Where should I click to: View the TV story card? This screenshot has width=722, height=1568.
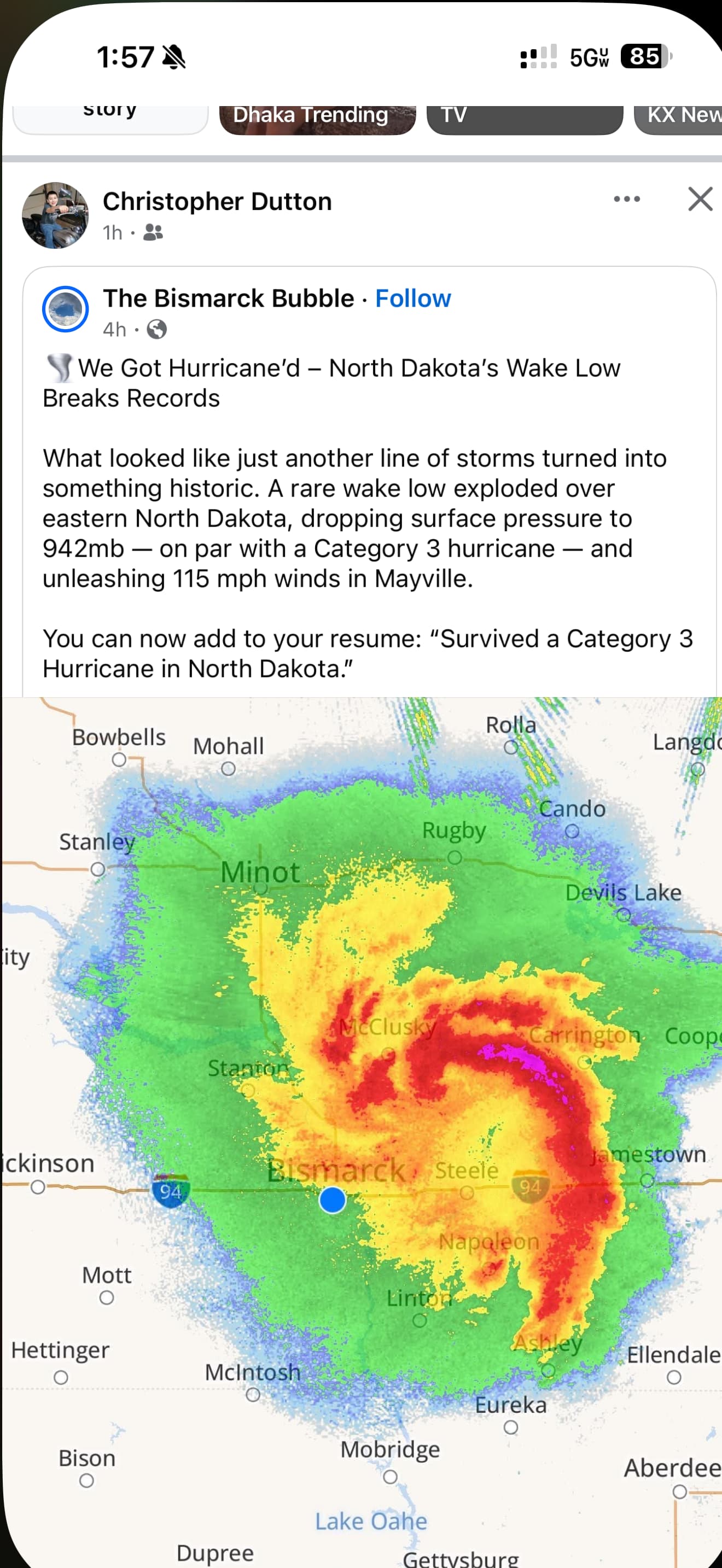tap(524, 119)
